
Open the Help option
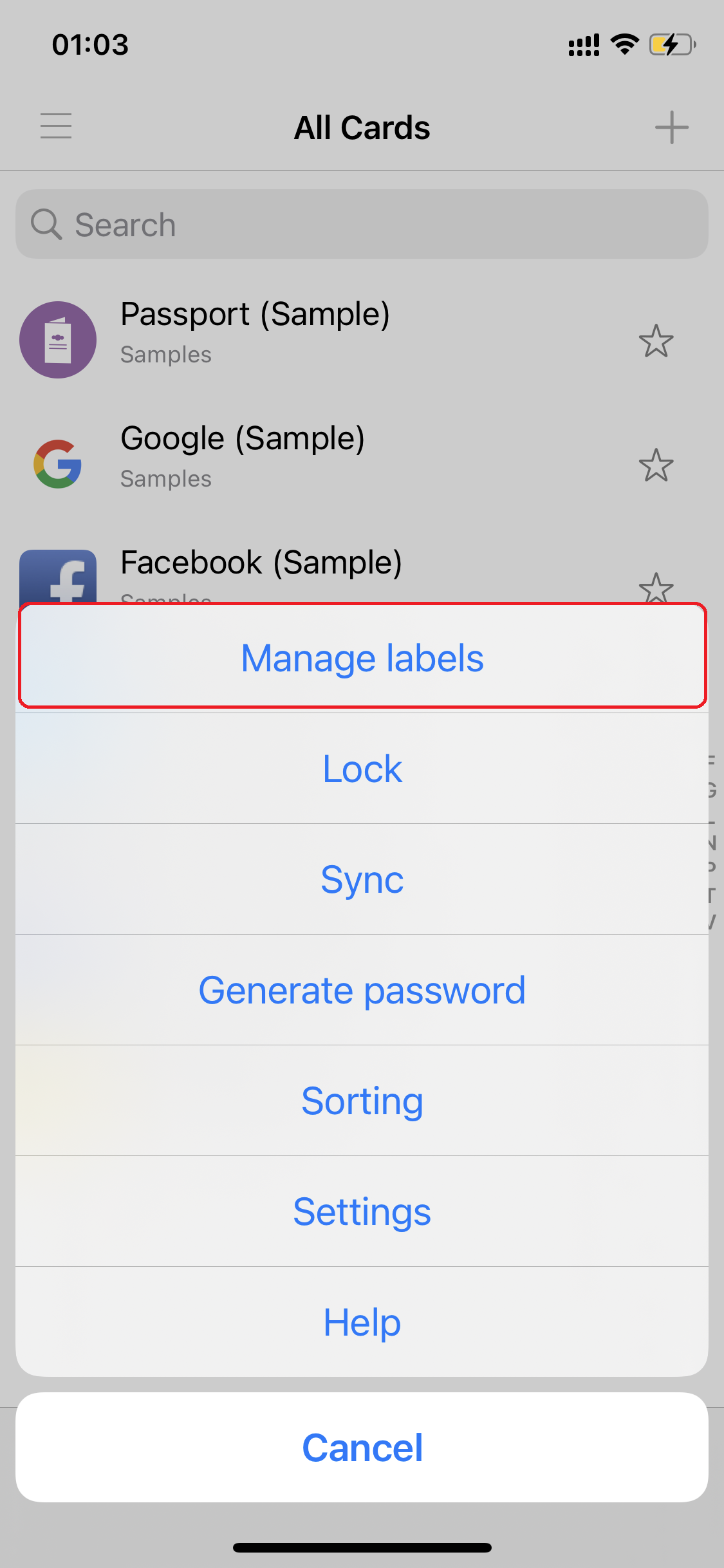pyautogui.click(x=362, y=1322)
